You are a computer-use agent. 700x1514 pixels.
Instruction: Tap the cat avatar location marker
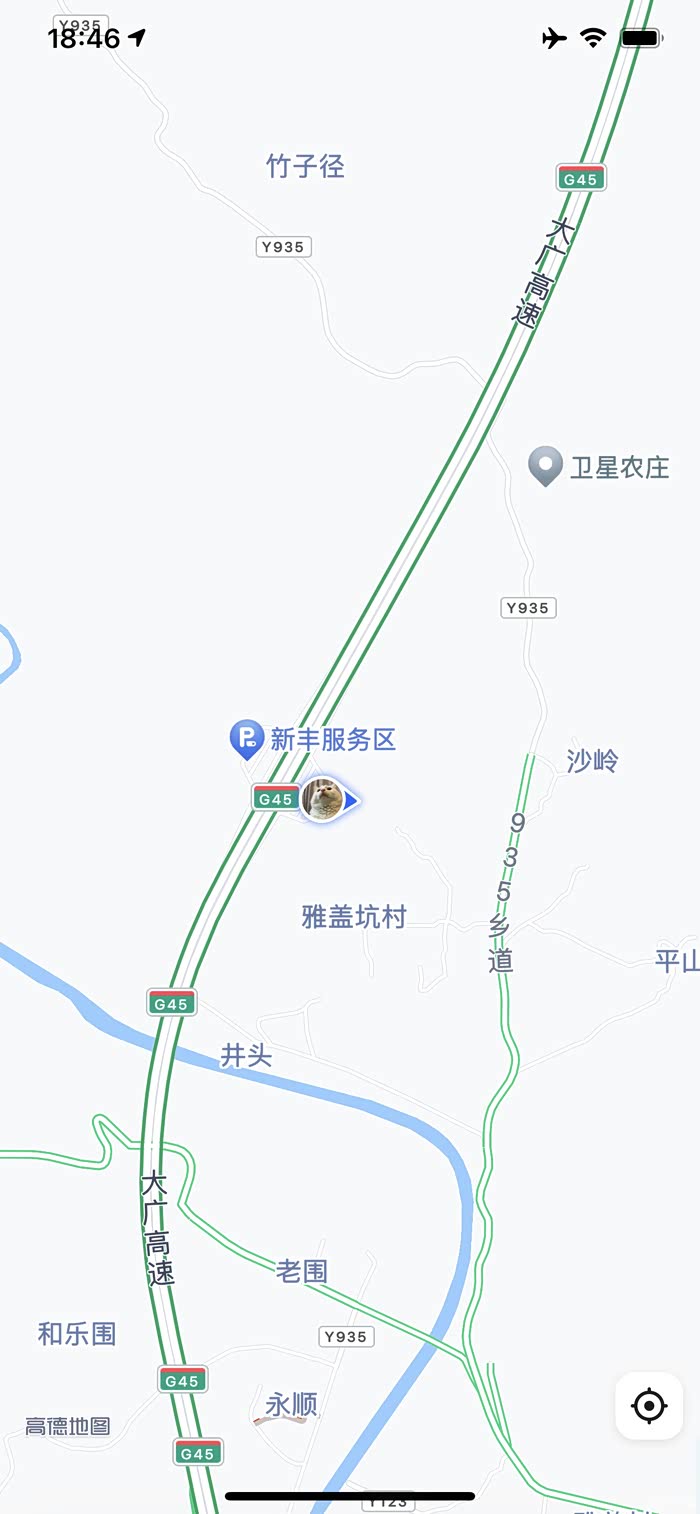tap(323, 799)
